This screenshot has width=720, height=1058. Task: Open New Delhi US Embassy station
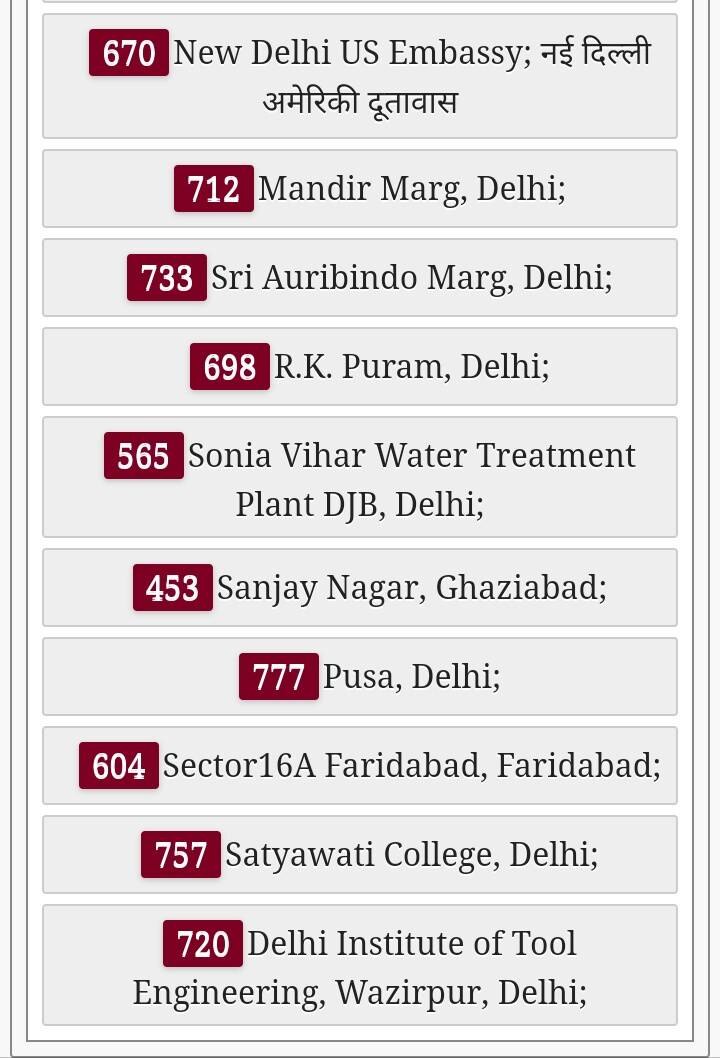point(360,76)
